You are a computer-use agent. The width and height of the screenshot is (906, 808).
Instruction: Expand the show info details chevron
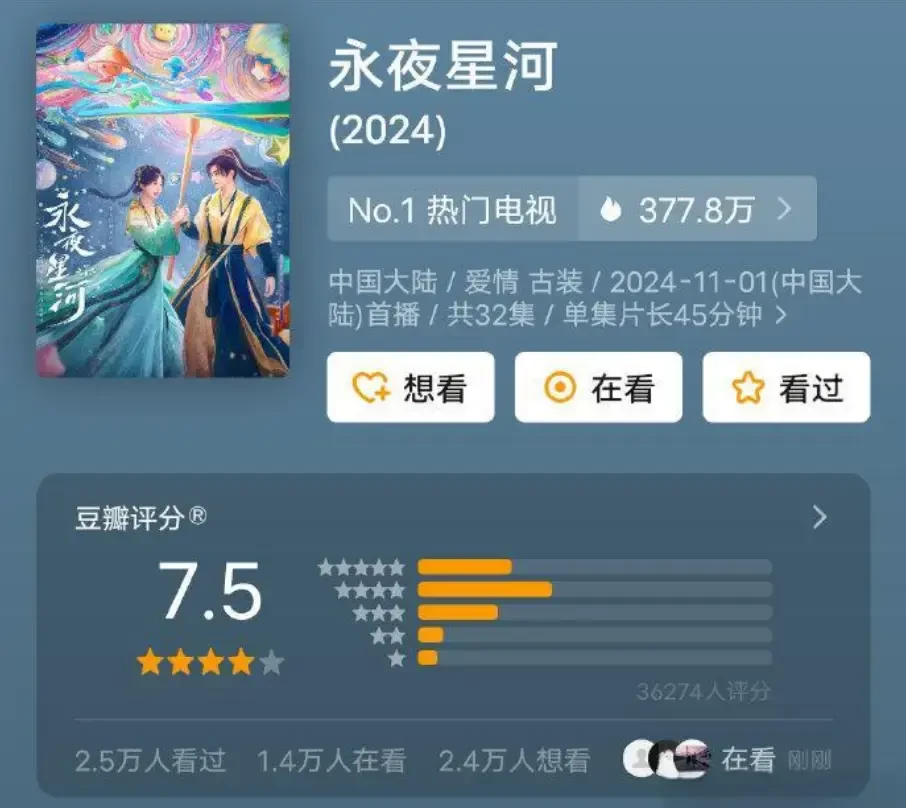(780, 316)
